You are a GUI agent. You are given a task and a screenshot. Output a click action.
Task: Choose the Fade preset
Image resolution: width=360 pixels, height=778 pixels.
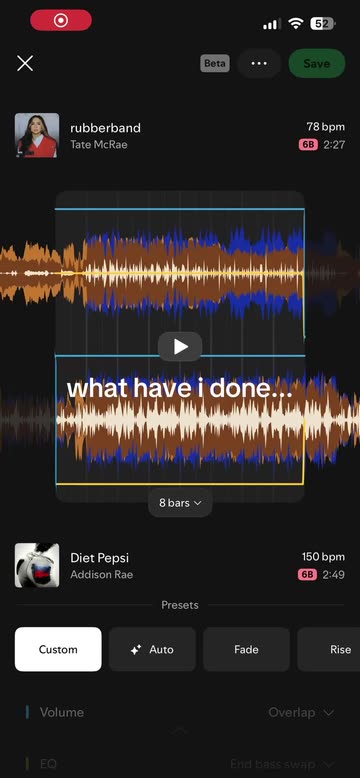246,649
